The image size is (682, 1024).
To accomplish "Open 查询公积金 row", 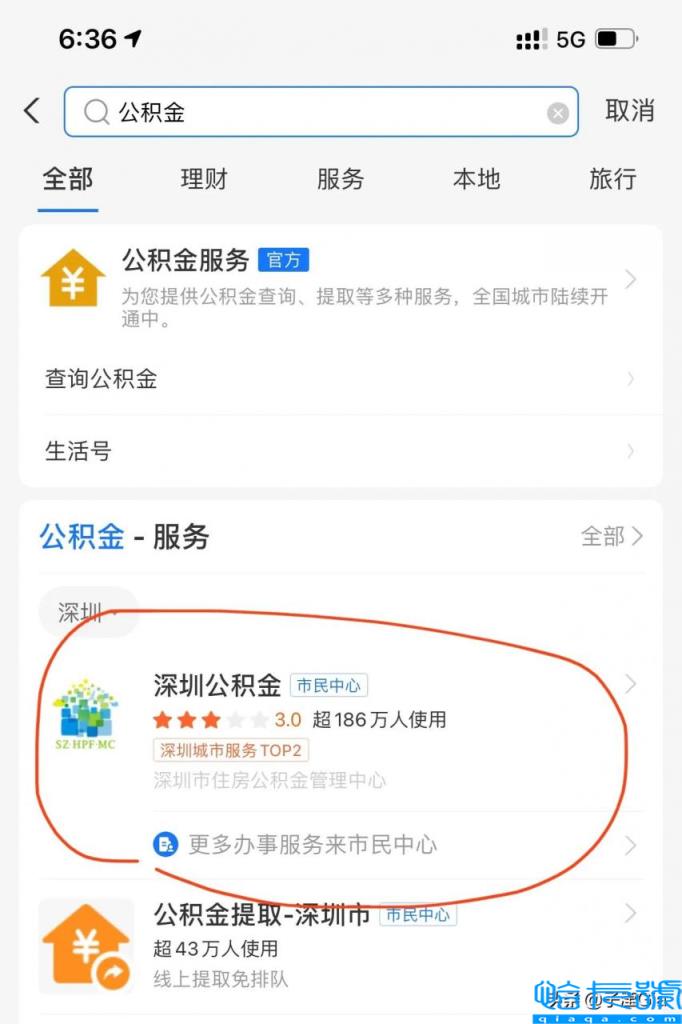I will 340,379.
